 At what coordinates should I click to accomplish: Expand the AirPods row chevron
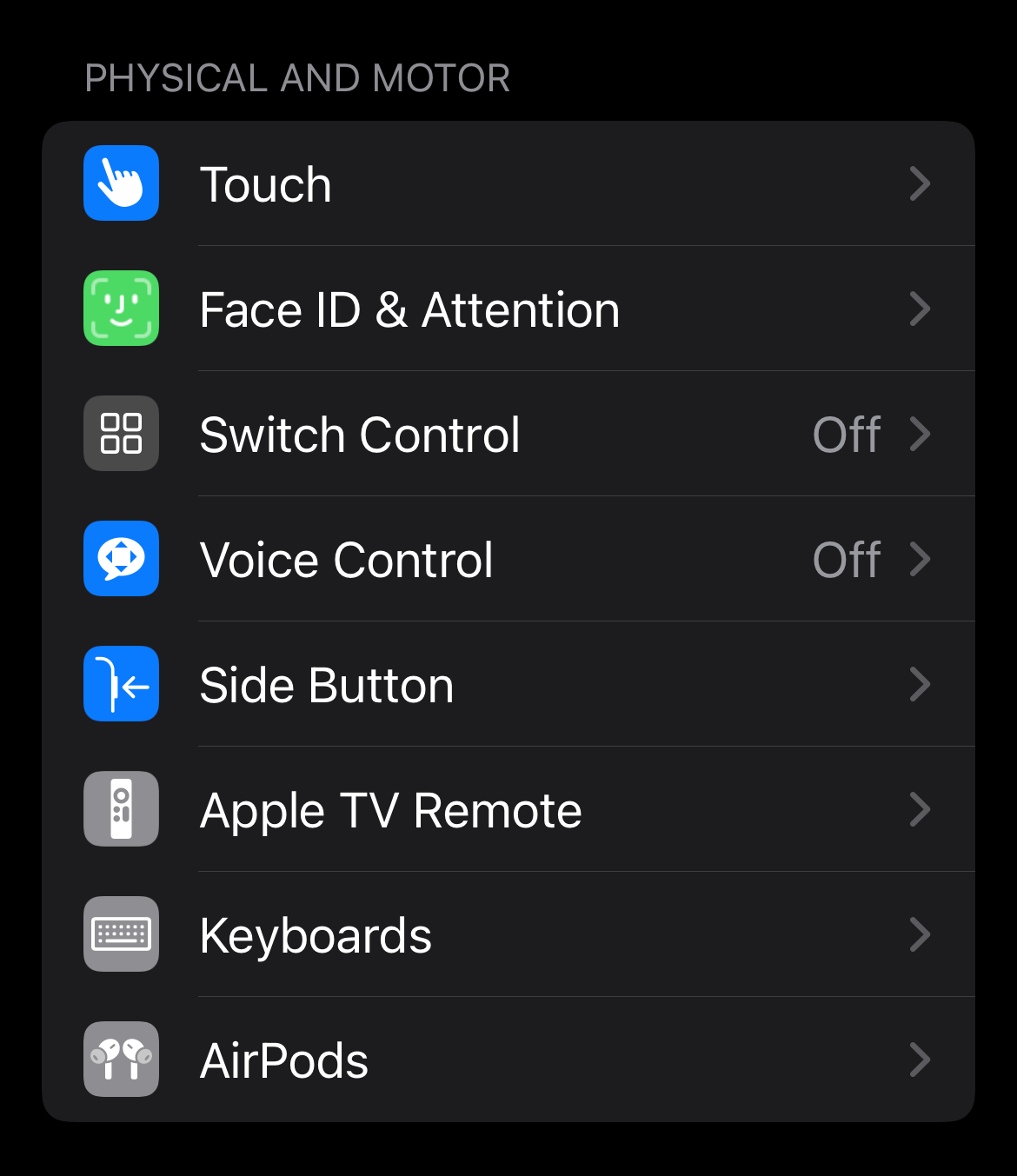[921, 1060]
